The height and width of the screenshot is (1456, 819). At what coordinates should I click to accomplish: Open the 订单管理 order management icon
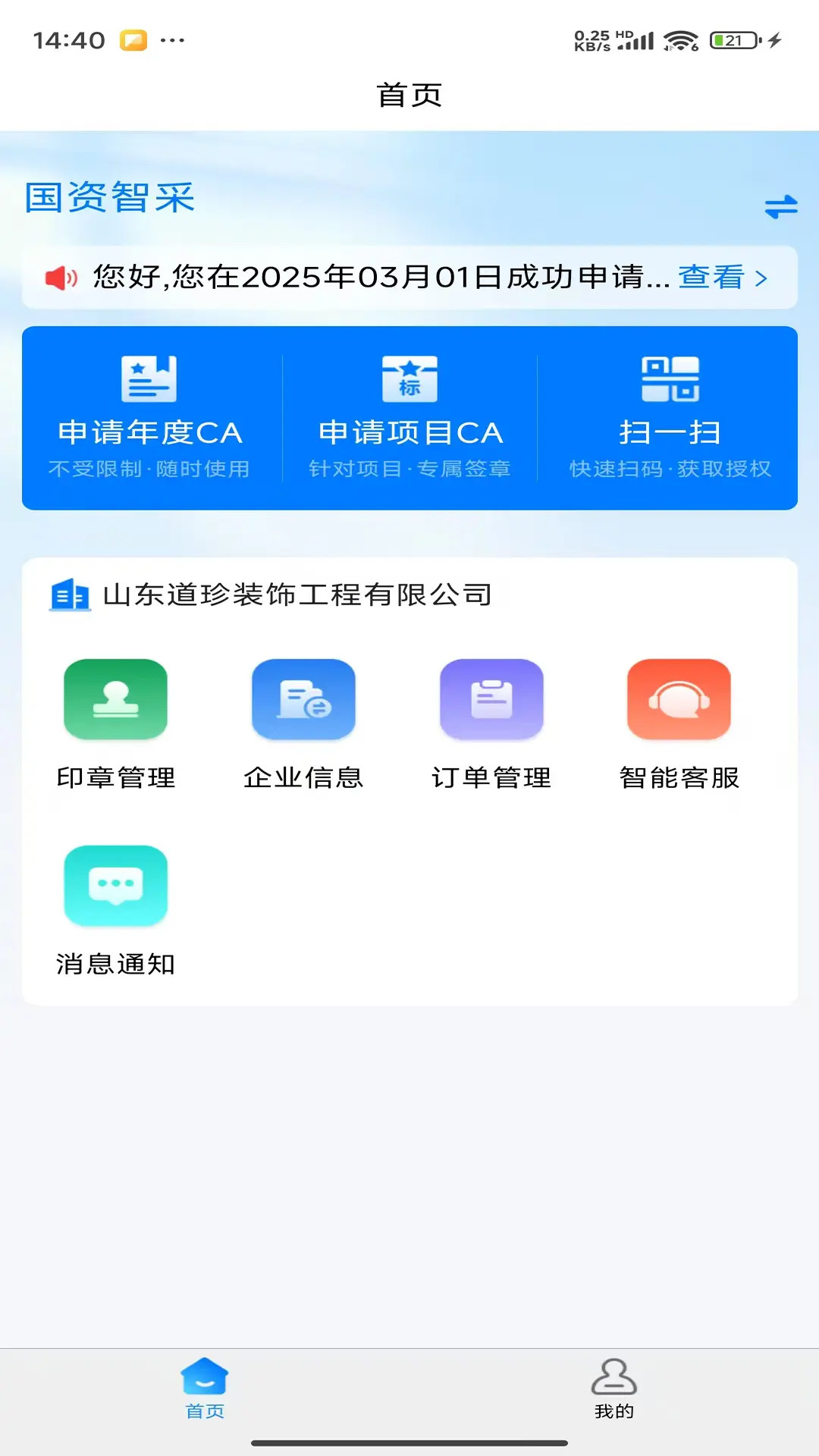[x=491, y=698]
